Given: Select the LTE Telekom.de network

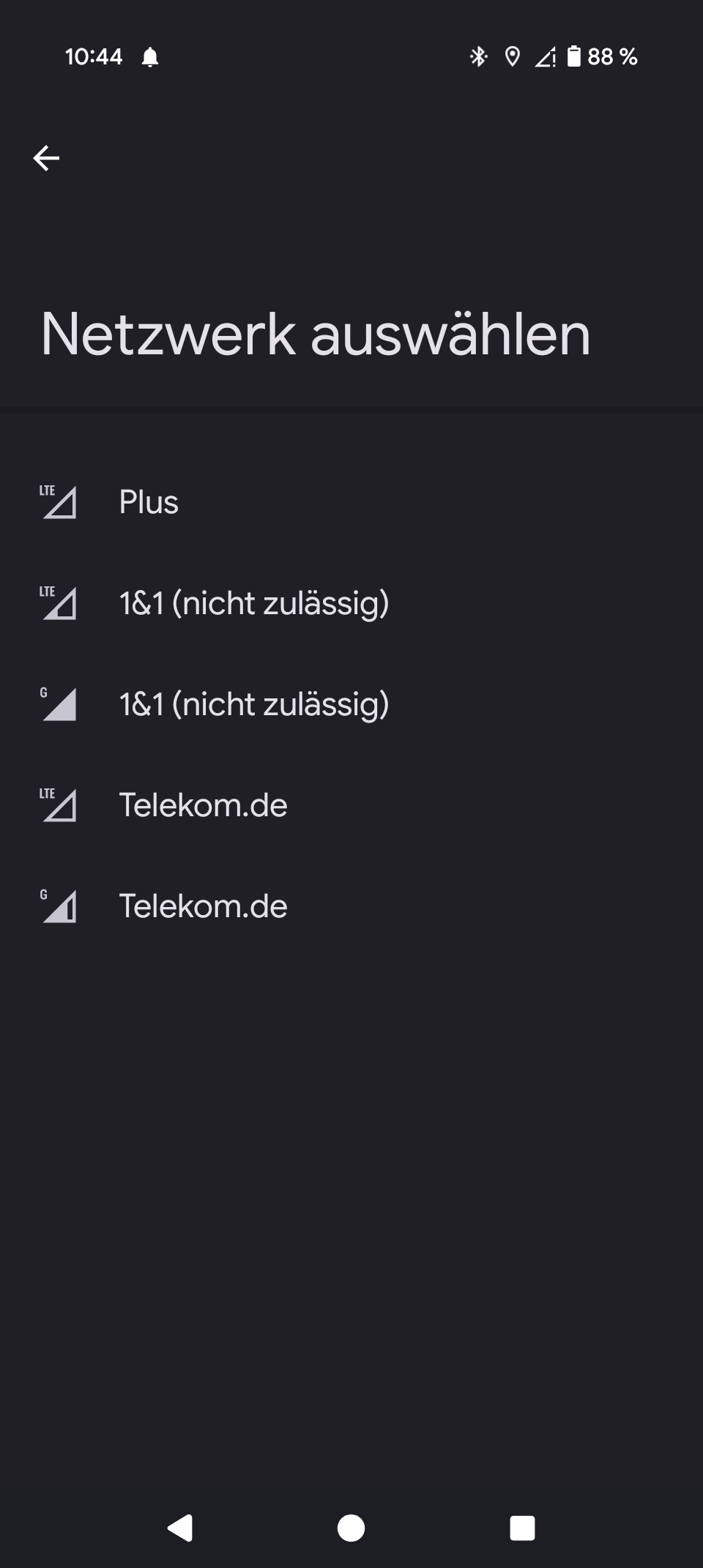Looking at the screenshot, I should point(351,805).
